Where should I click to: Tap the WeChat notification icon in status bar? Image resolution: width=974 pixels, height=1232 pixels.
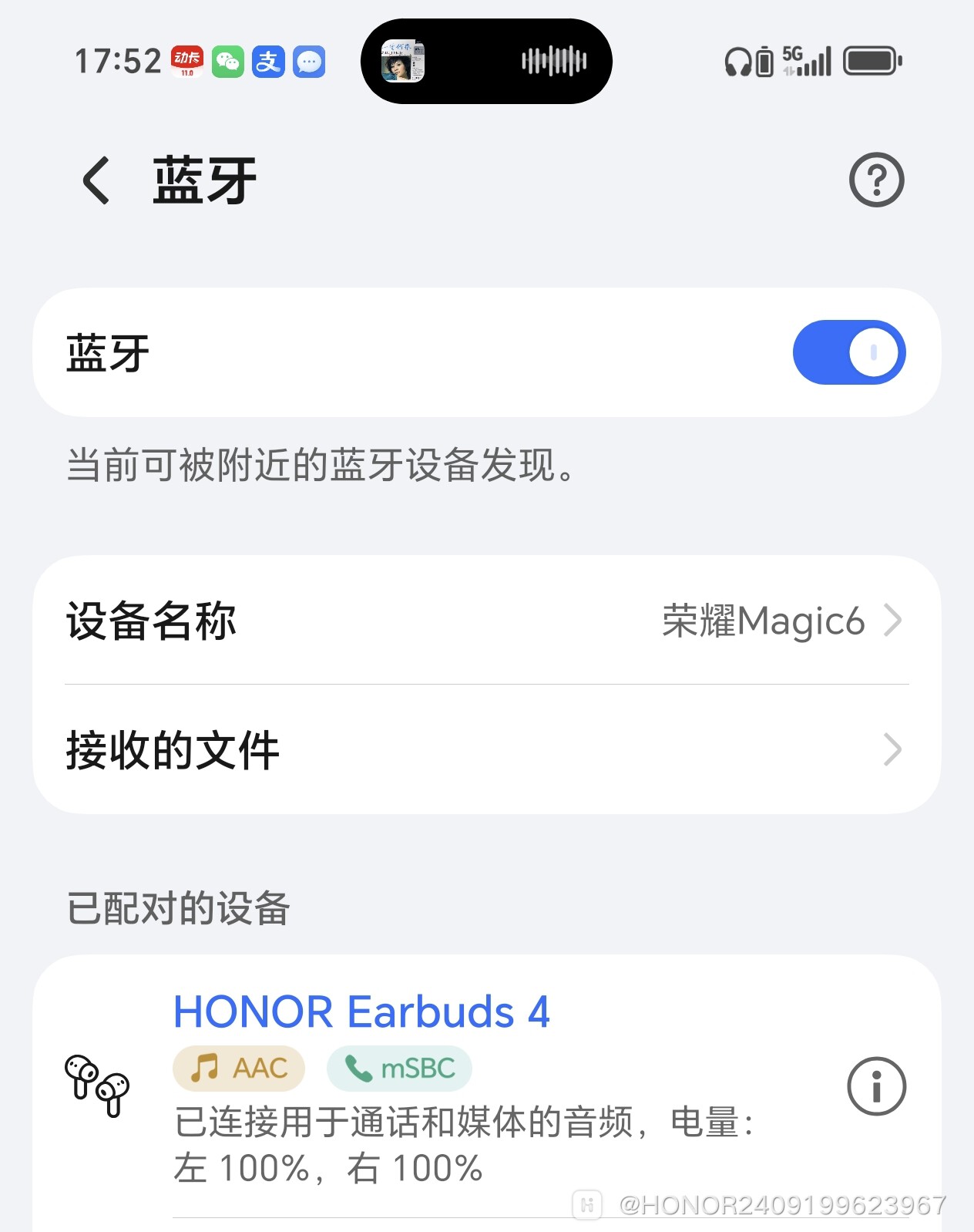click(x=227, y=61)
